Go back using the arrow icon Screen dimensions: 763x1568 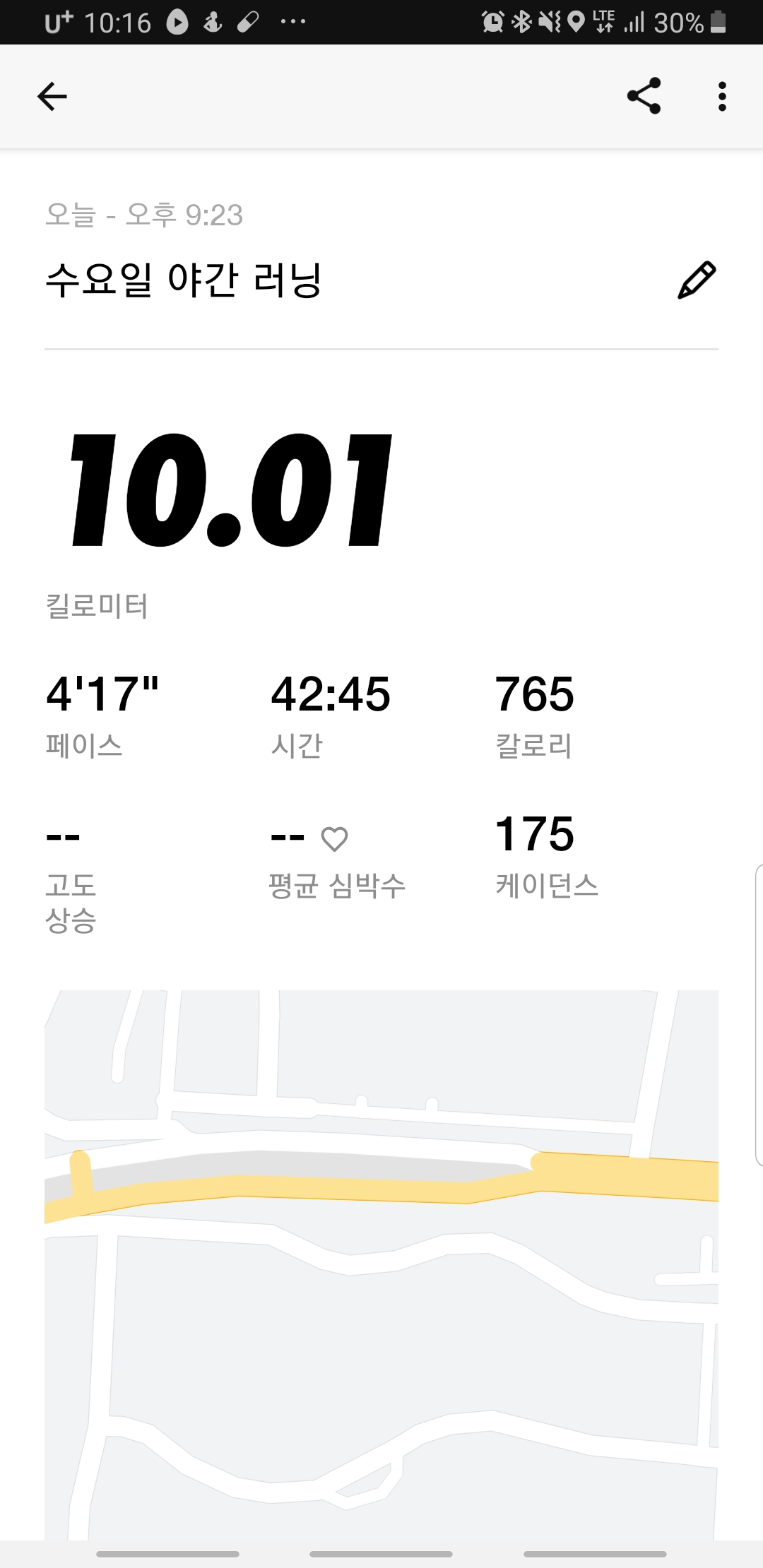52,97
